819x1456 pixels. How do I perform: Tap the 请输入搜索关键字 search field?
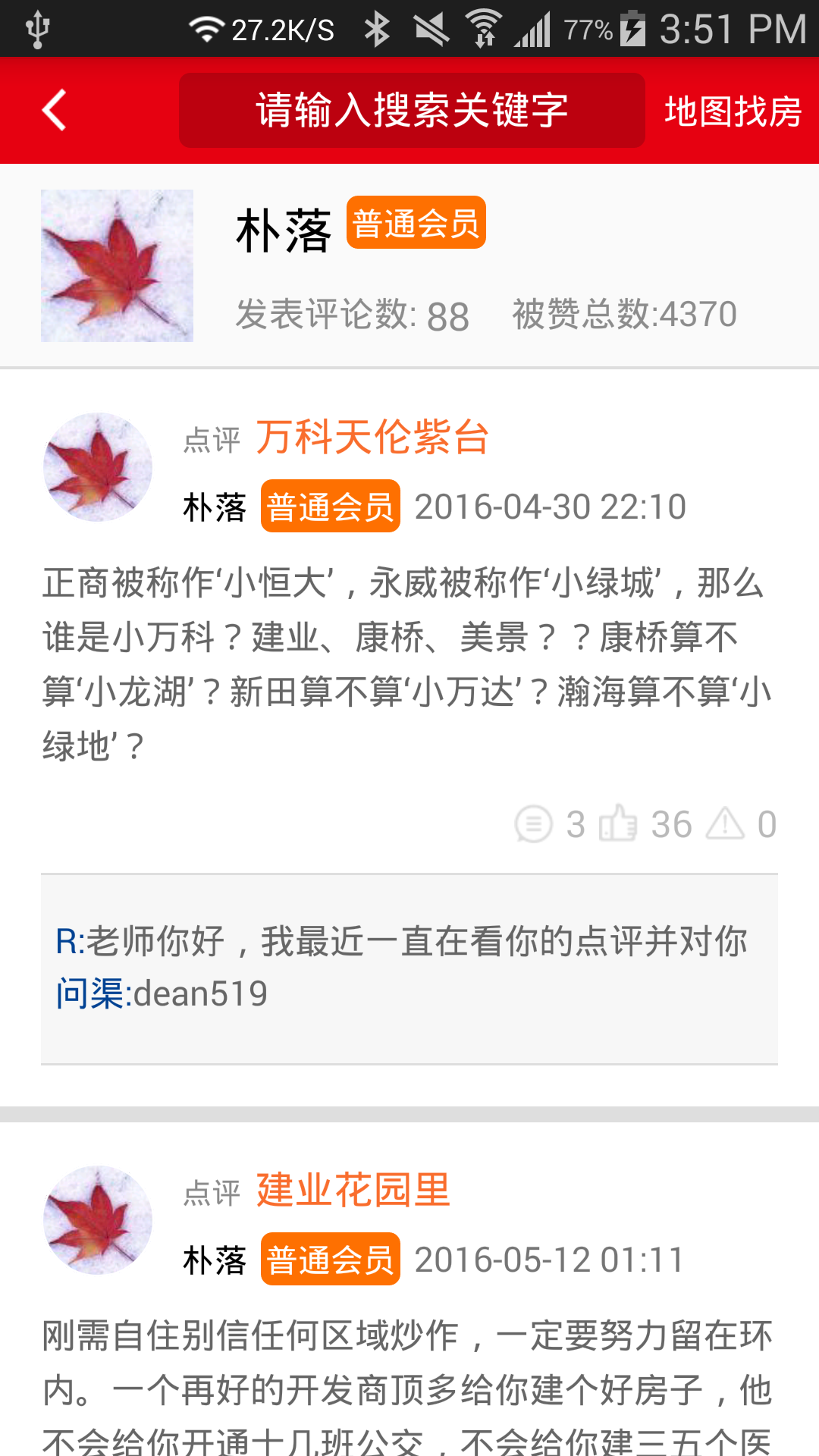pyautogui.click(x=412, y=111)
